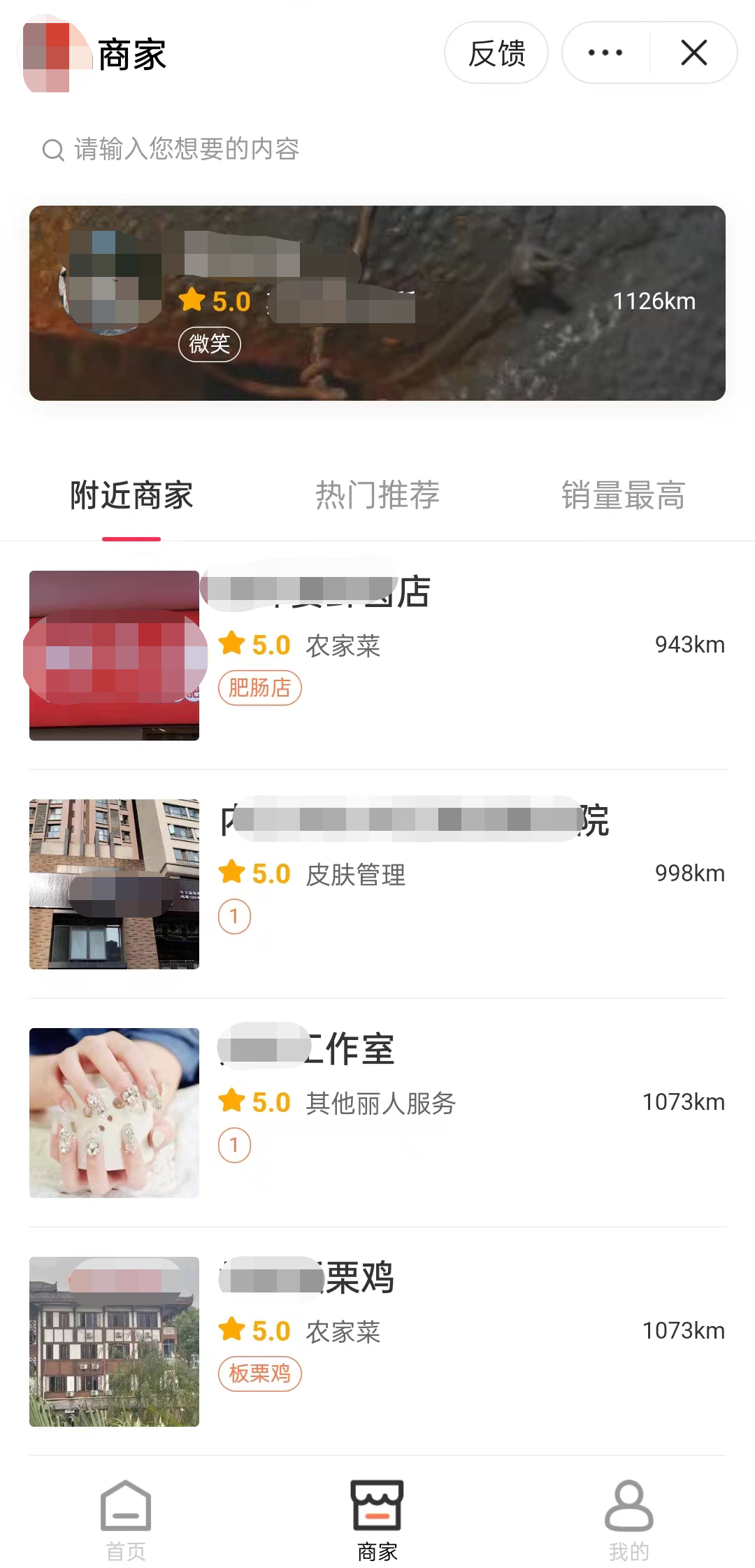The image size is (755, 1568).
Task: Select the 附近商家 tab
Action: (131, 495)
